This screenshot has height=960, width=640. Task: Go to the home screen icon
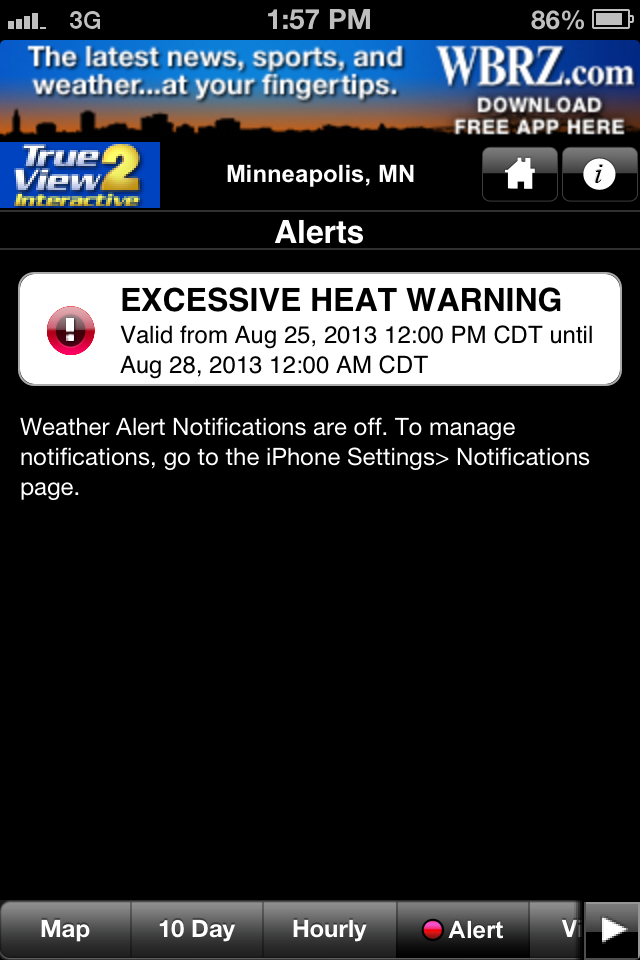(519, 175)
